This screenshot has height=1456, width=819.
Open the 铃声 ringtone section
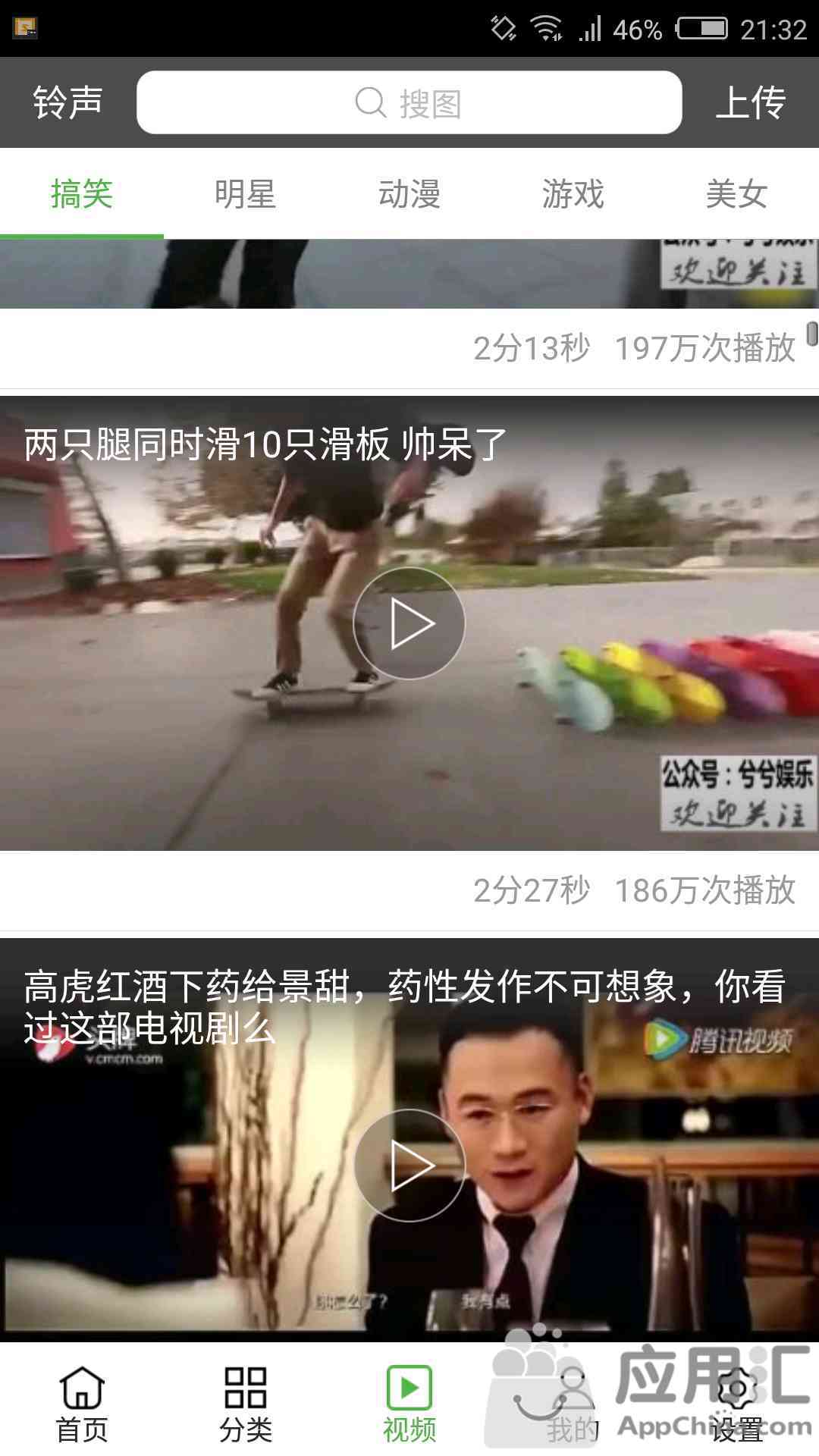68,102
